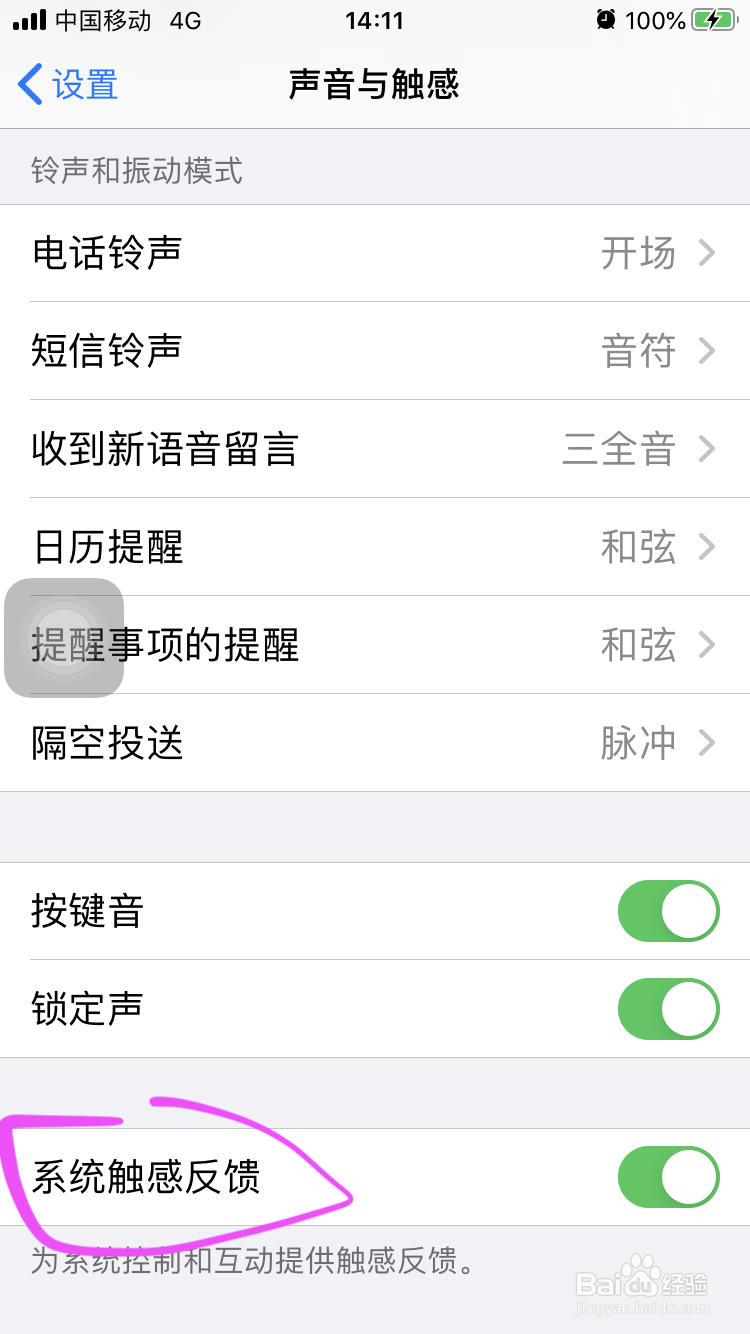Turn off the 锁定声 toggle
The height and width of the screenshot is (1334, 750).
tap(667, 1009)
